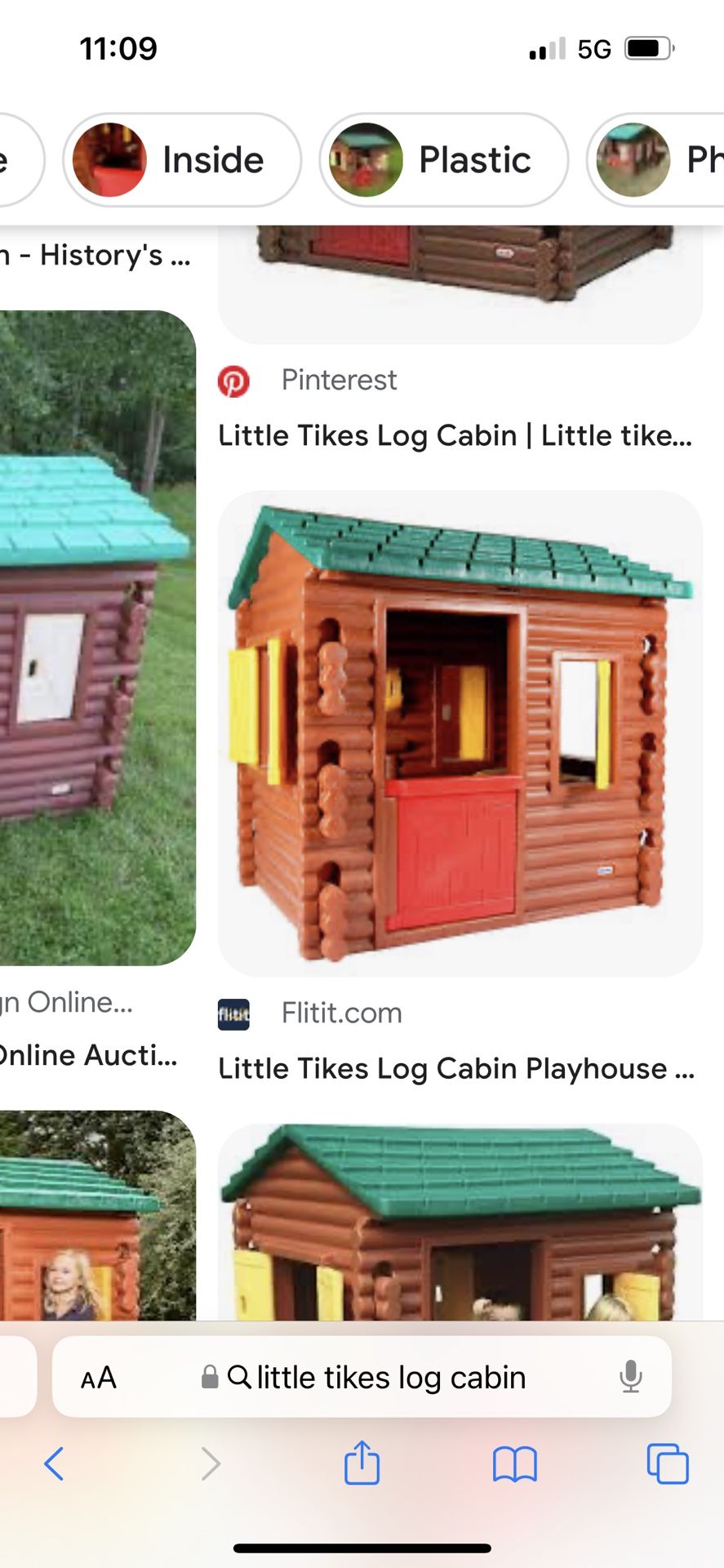Select the Plastic filter chip
Viewport: 724px width, 1568px height.
click(443, 160)
